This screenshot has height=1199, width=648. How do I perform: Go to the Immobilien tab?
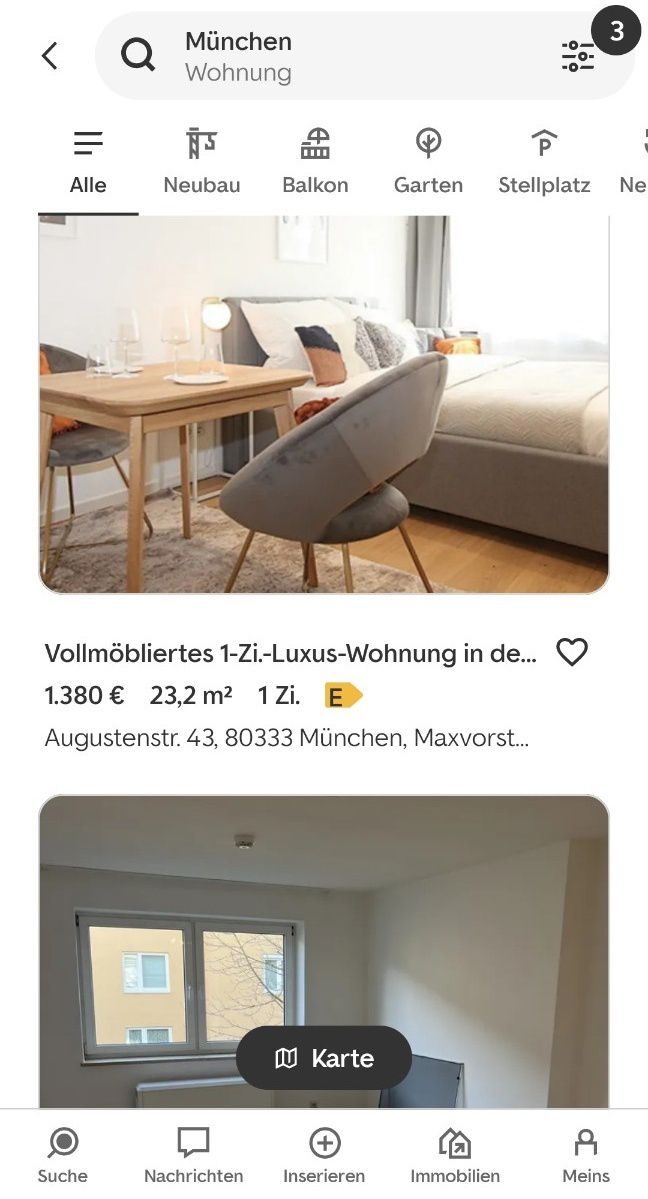[x=455, y=1155]
